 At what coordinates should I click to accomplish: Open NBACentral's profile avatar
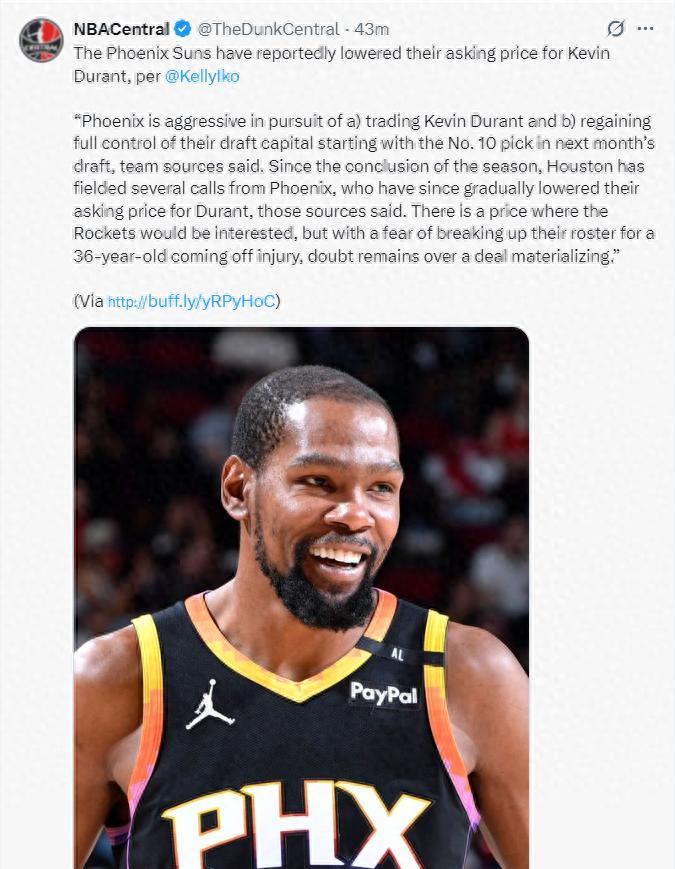click(41, 40)
